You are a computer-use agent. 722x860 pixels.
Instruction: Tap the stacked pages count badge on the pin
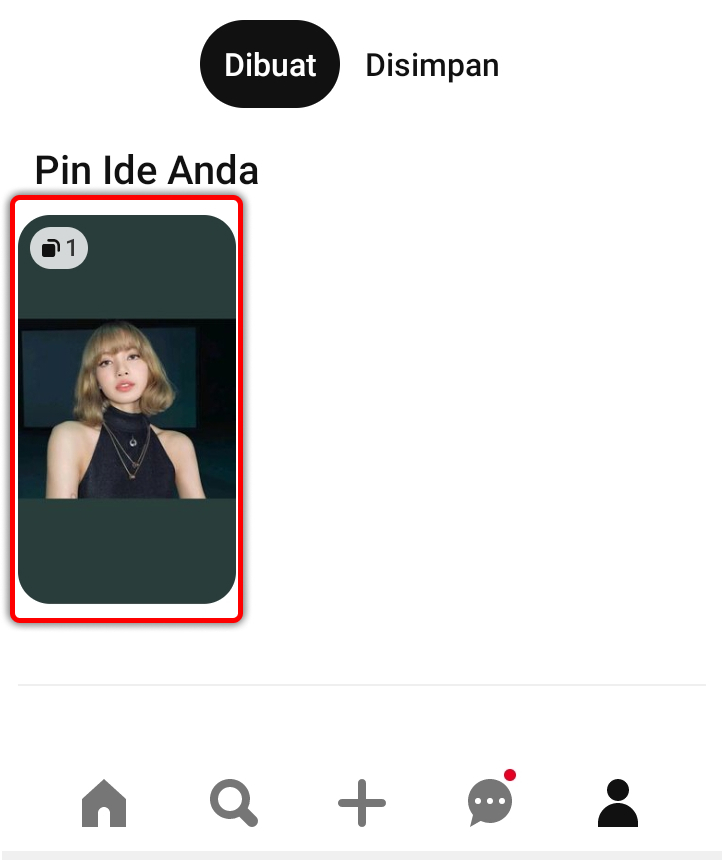tap(58, 248)
